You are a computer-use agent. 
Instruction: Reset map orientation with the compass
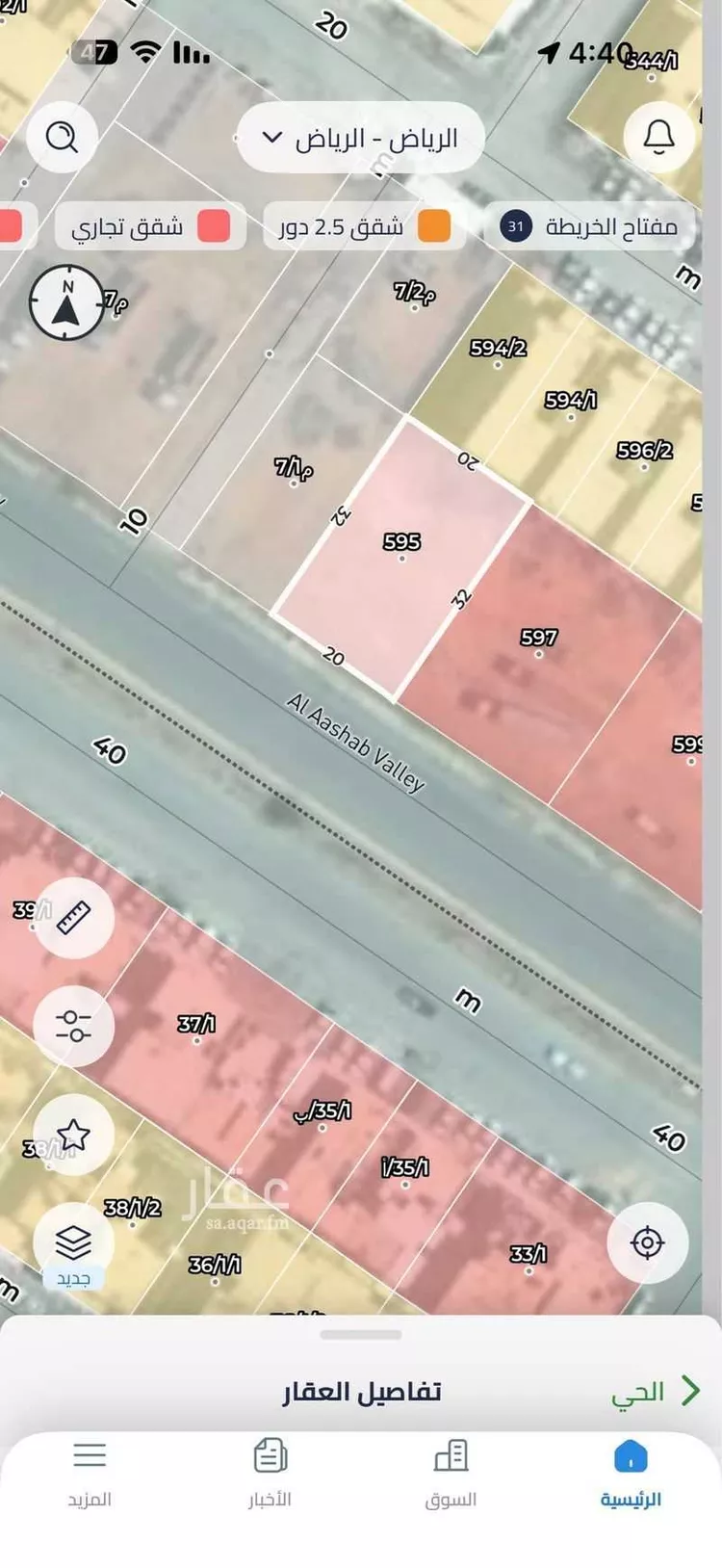coord(66,304)
